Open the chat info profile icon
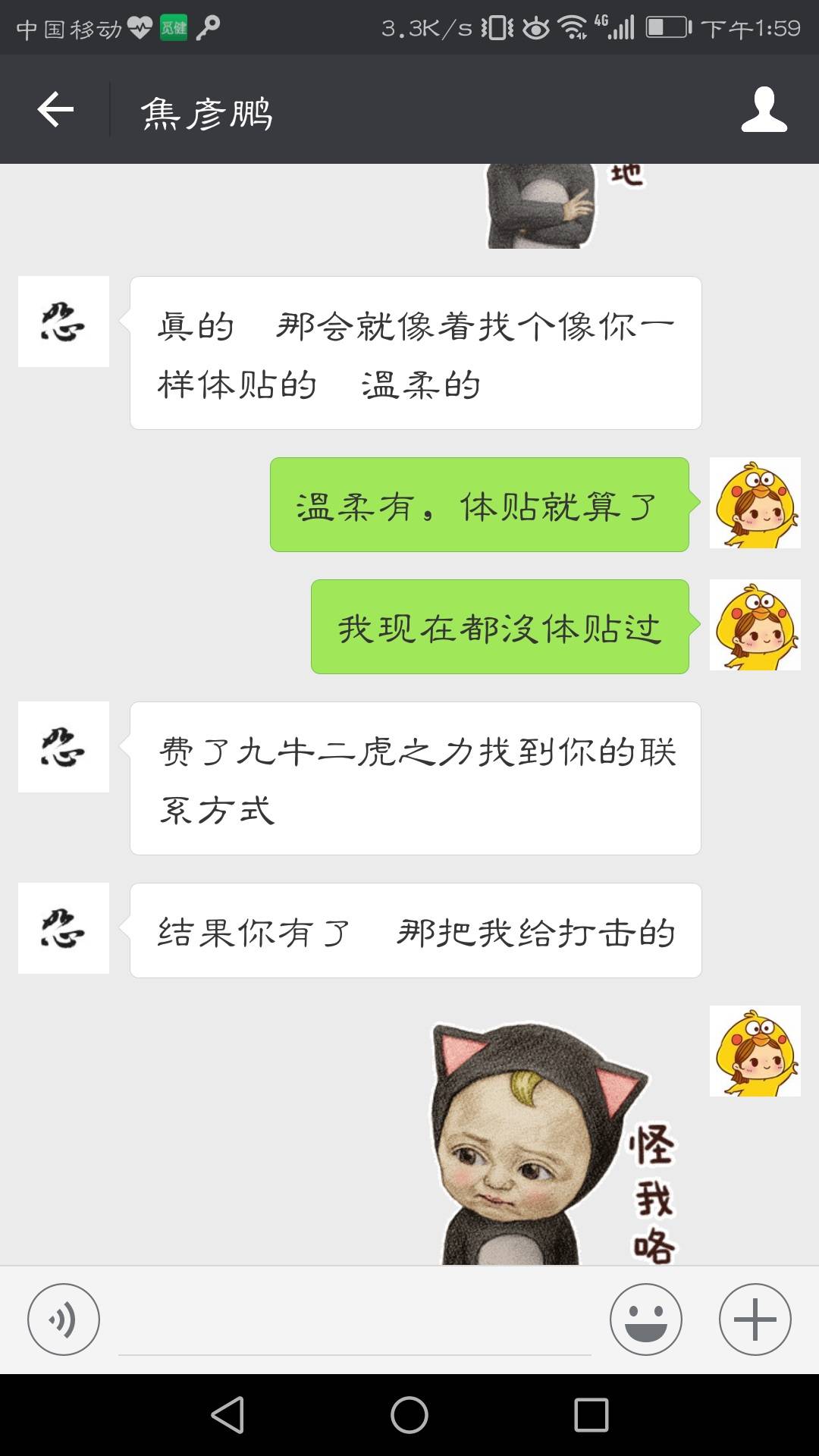Viewport: 819px width, 1456px height. [x=764, y=110]
